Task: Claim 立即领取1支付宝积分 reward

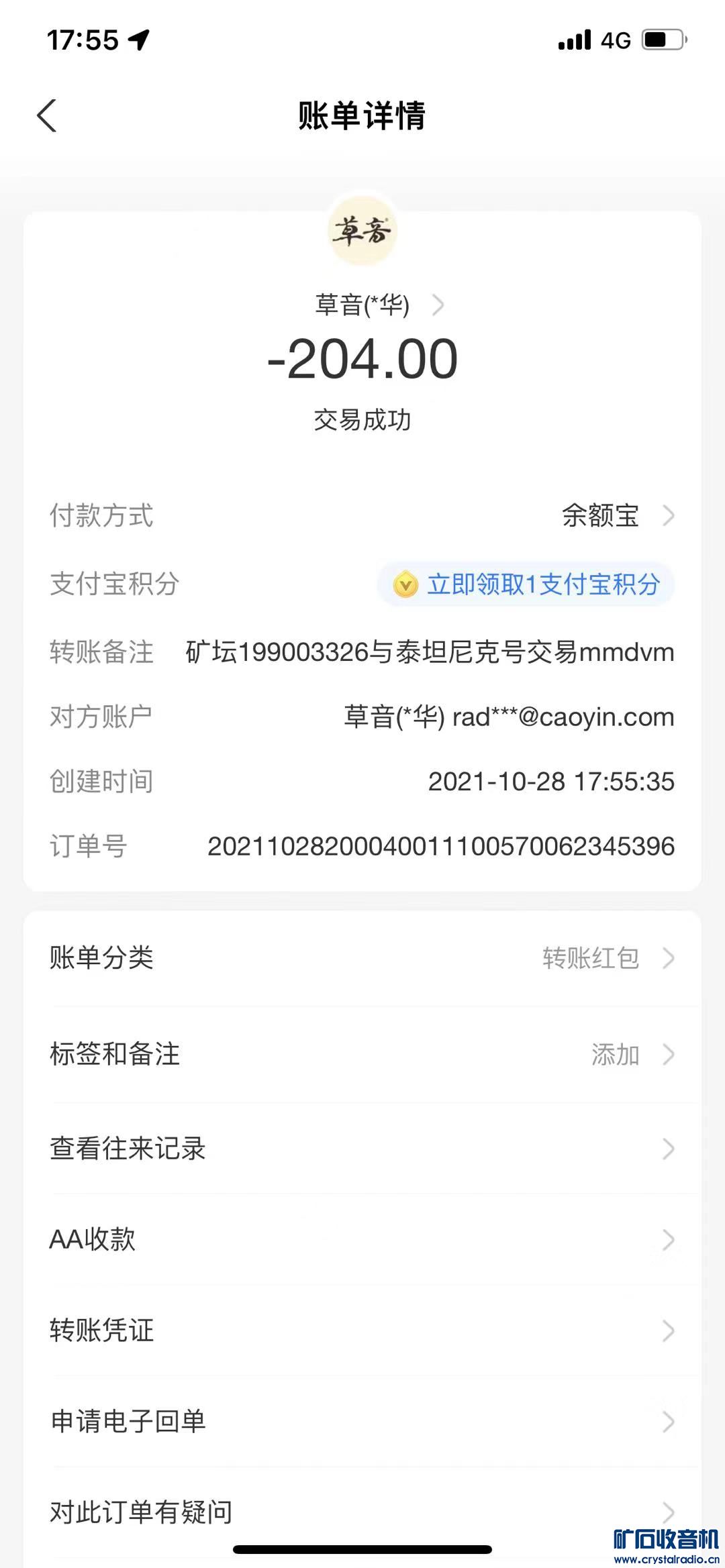Action: 526,584
